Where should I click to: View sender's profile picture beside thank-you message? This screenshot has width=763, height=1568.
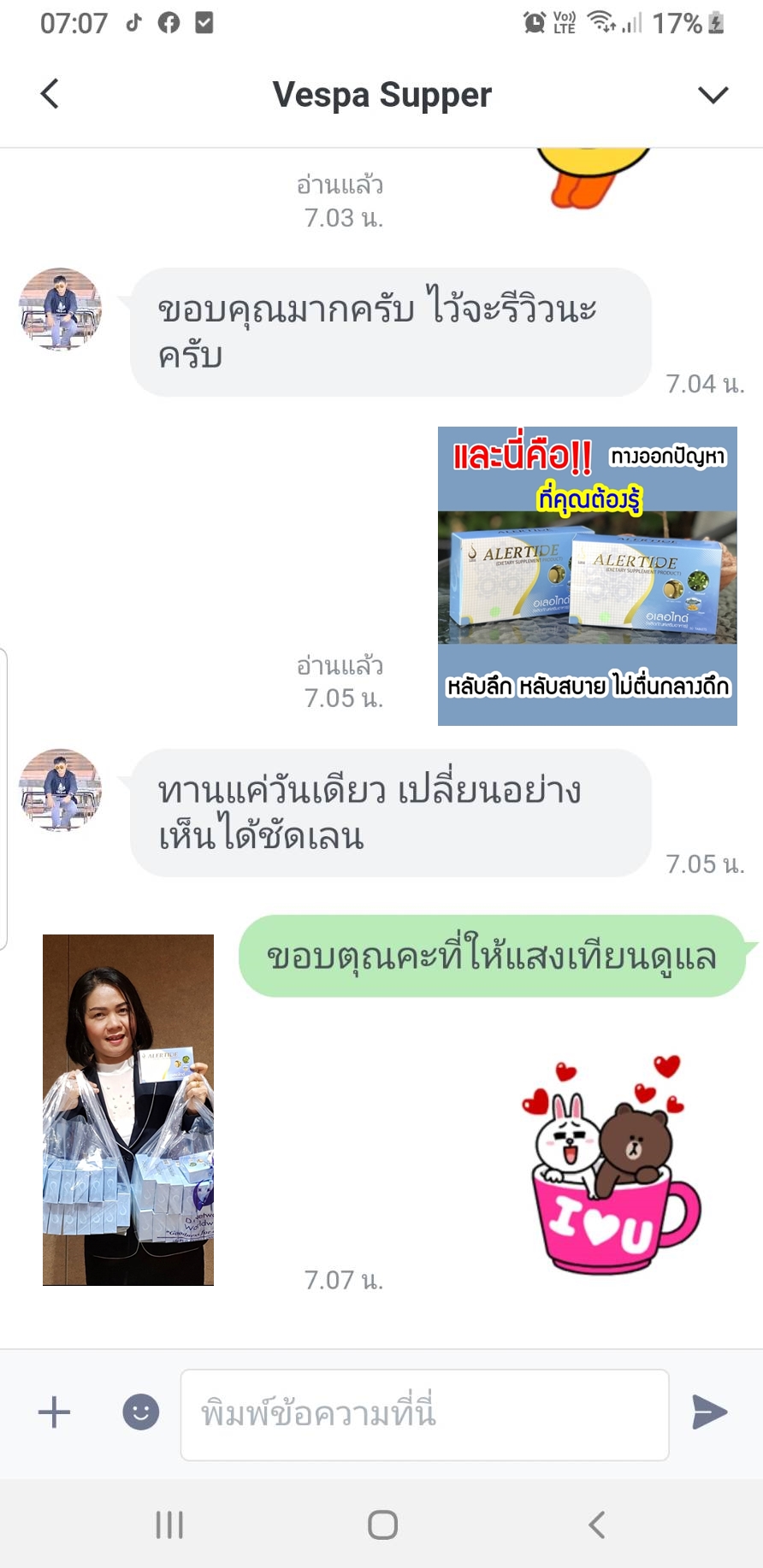60,309
